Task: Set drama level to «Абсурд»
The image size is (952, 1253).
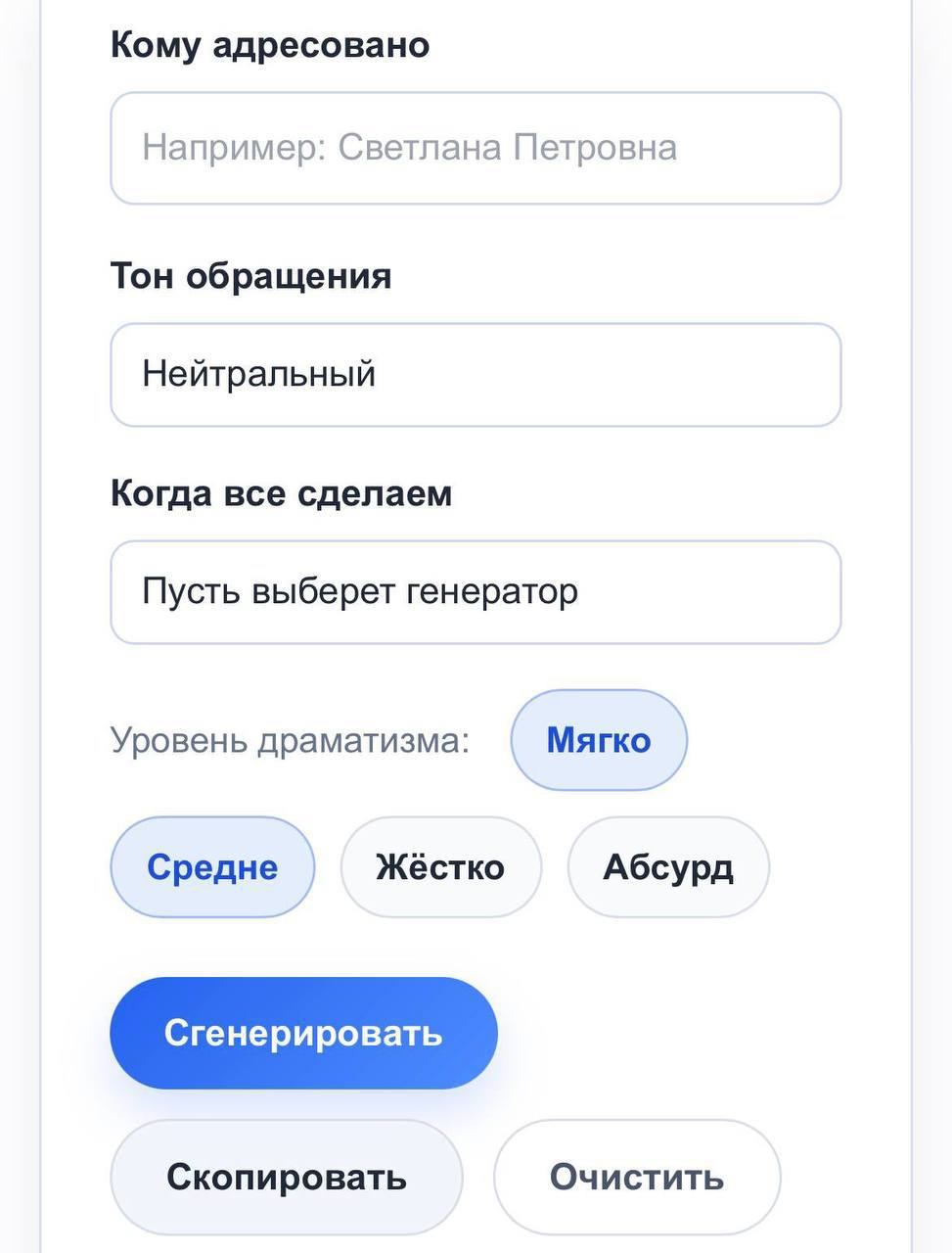Action: [668, 867]
